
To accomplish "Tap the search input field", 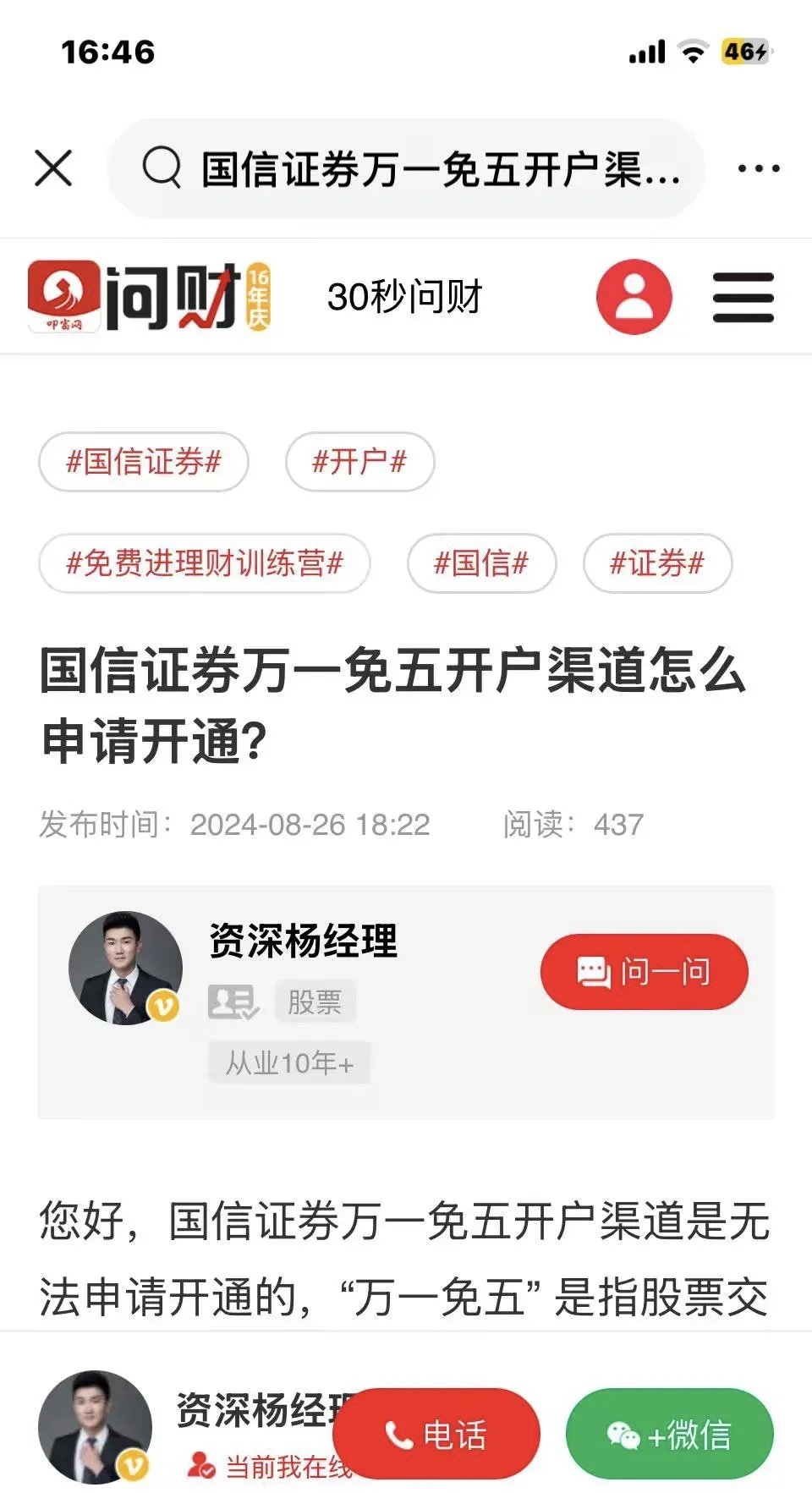I will (x=406, y=167).
